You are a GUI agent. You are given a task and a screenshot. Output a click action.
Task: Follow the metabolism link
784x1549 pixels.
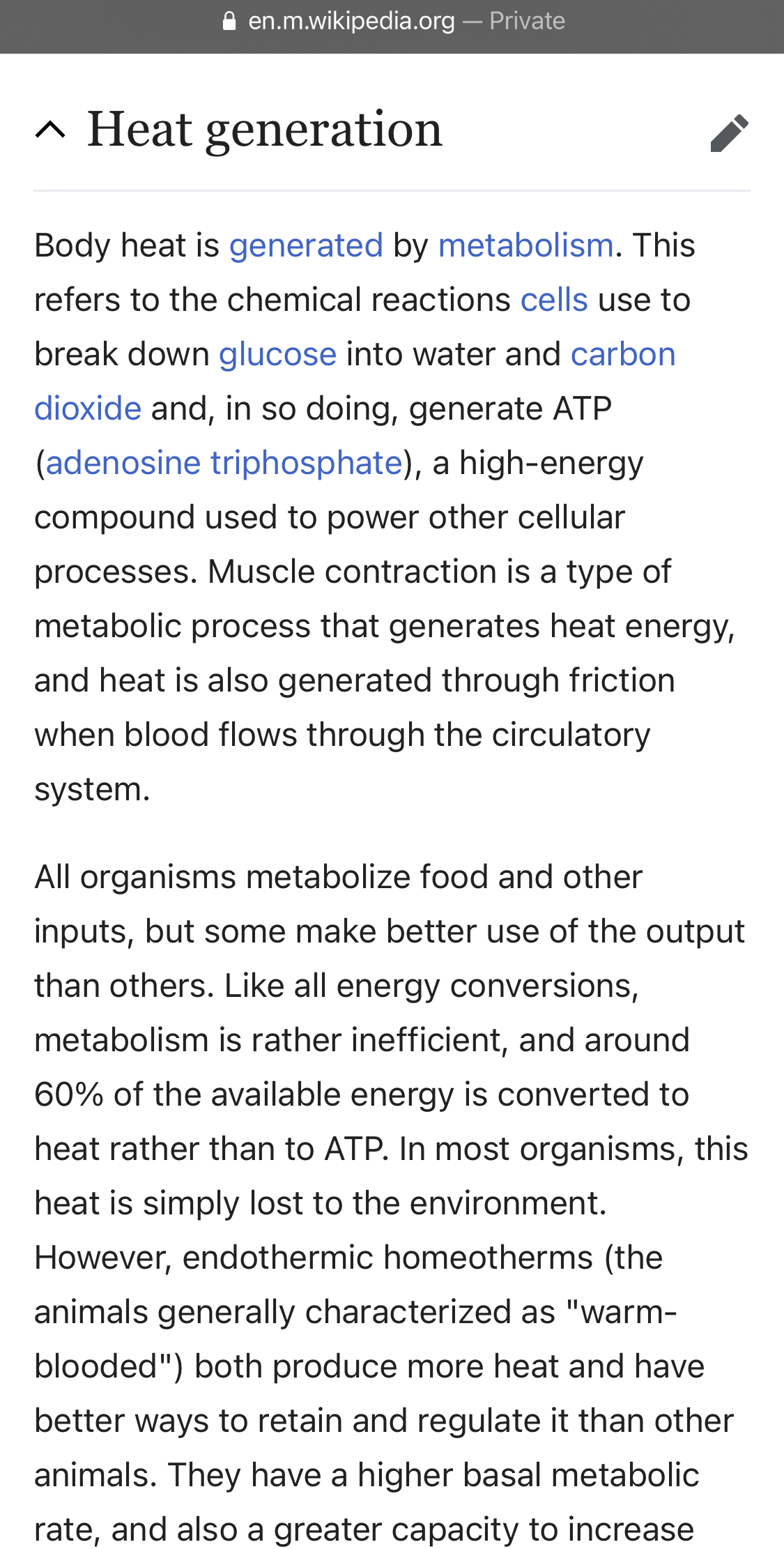525,245
